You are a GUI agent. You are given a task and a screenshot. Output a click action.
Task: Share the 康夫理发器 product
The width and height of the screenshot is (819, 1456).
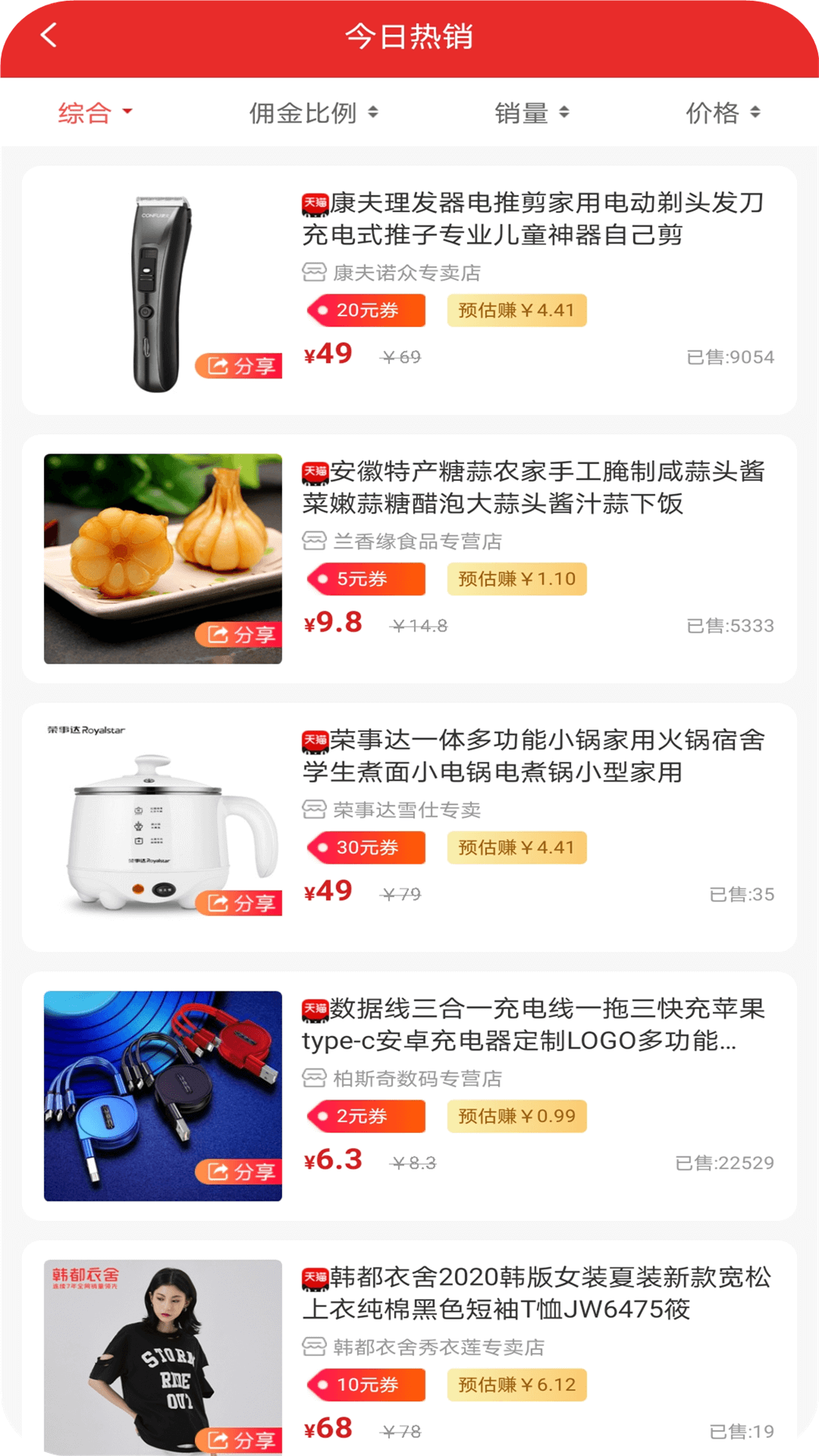click(239, 366)
